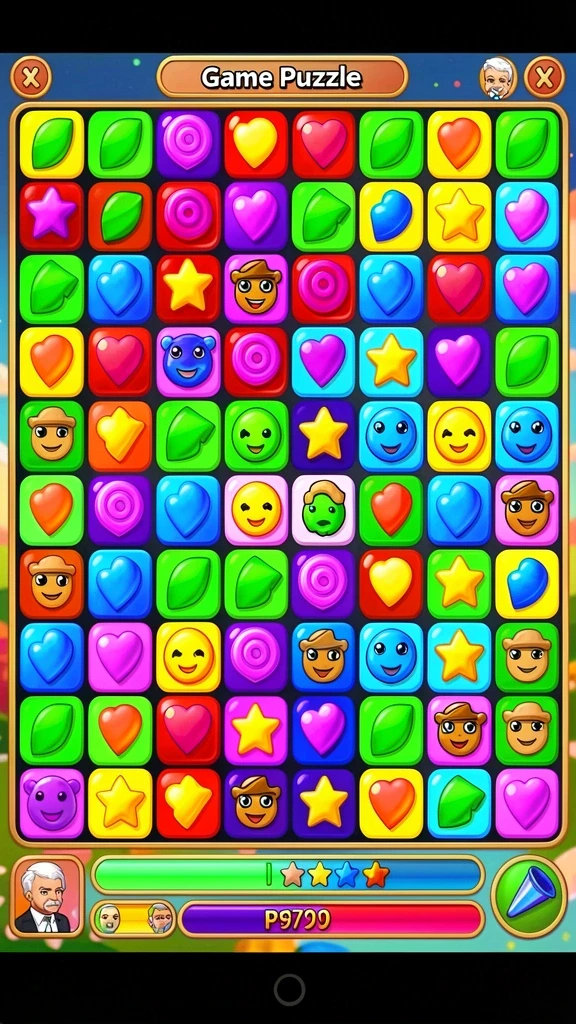Tap the purple star on red tile

click(x=52, y=215)
